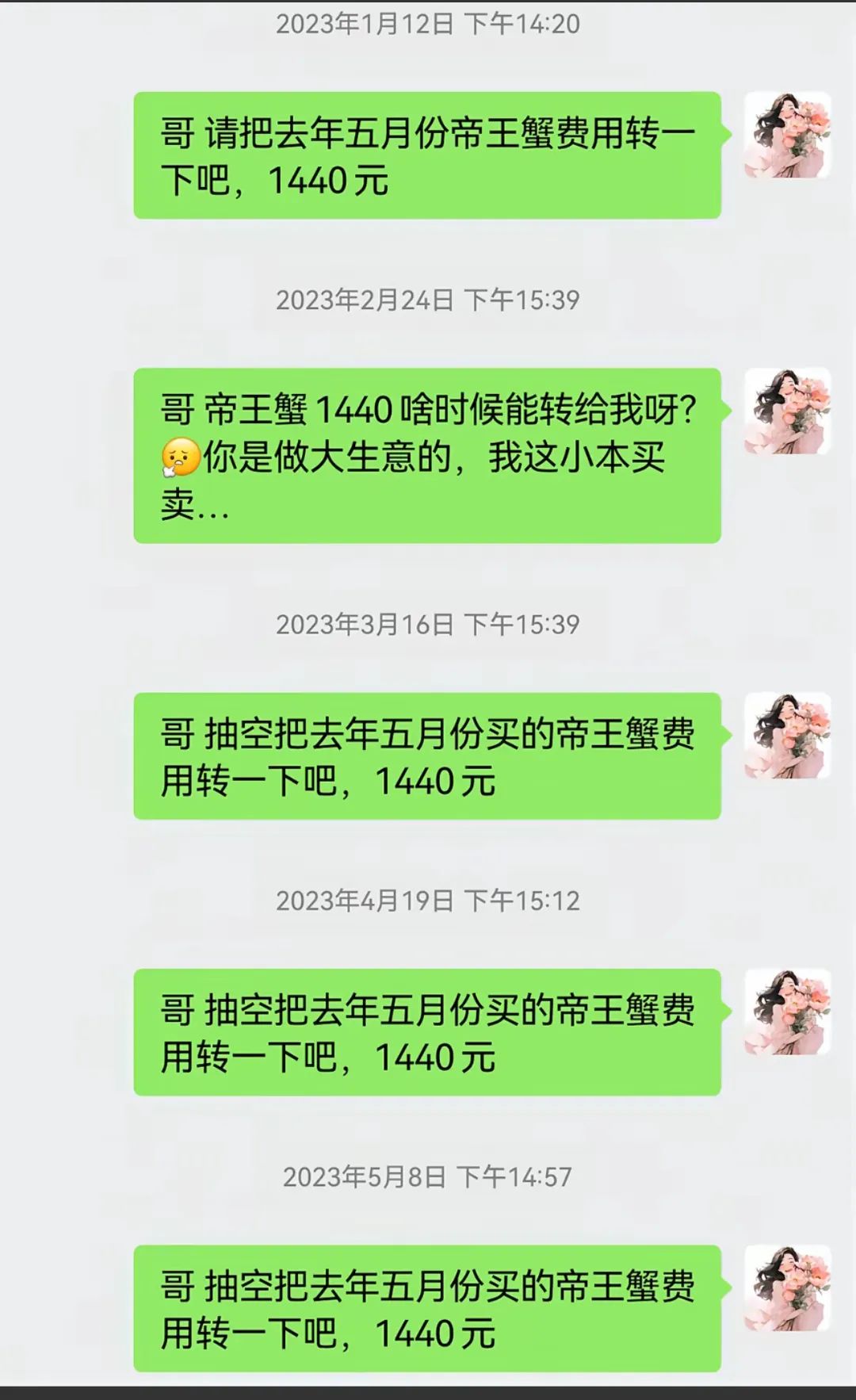The width and height of the screenshot is (856, 1400).
Task: Open the avatar next to the May 8 message
Action: click(x=787, y=1287)
